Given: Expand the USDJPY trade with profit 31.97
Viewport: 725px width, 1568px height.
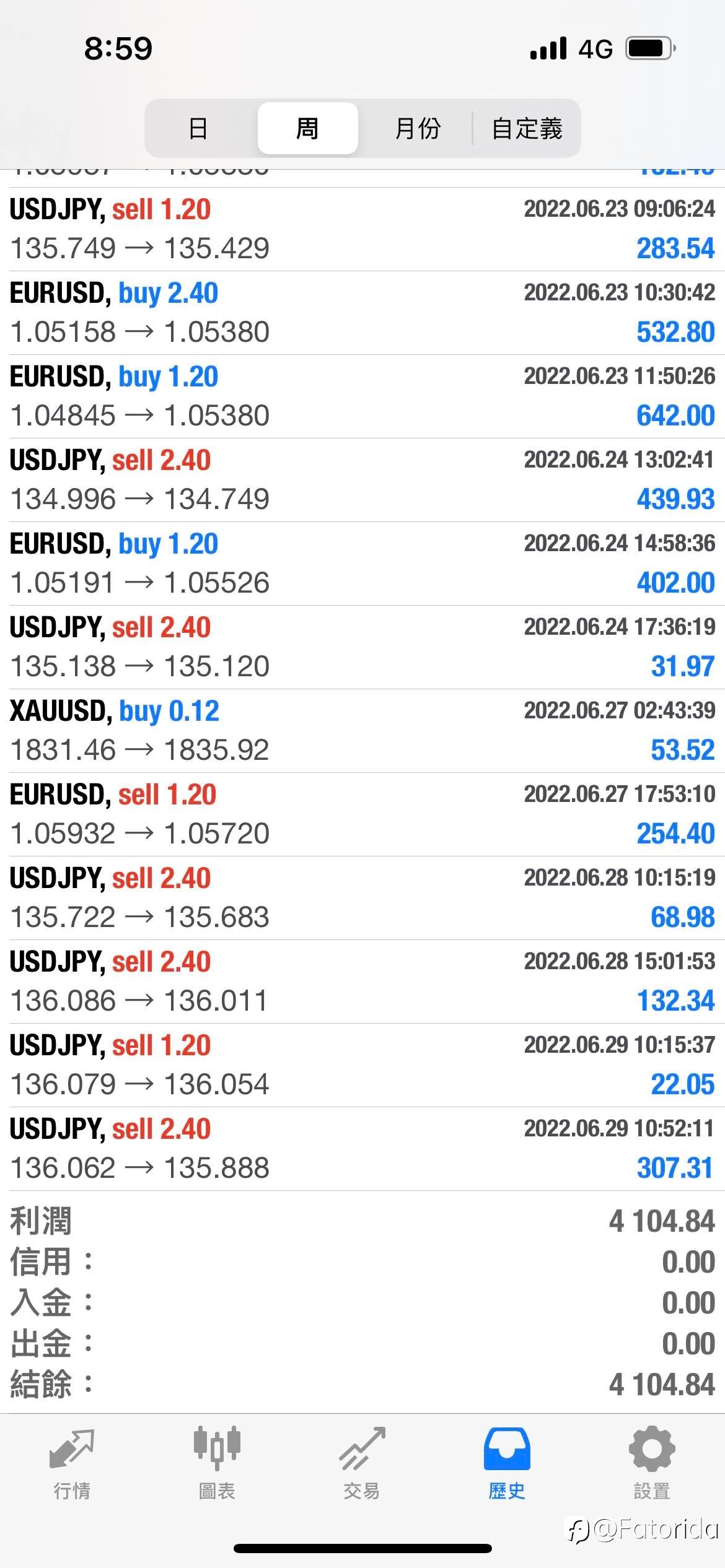Looking at the screenshot, I should (362, 647).
